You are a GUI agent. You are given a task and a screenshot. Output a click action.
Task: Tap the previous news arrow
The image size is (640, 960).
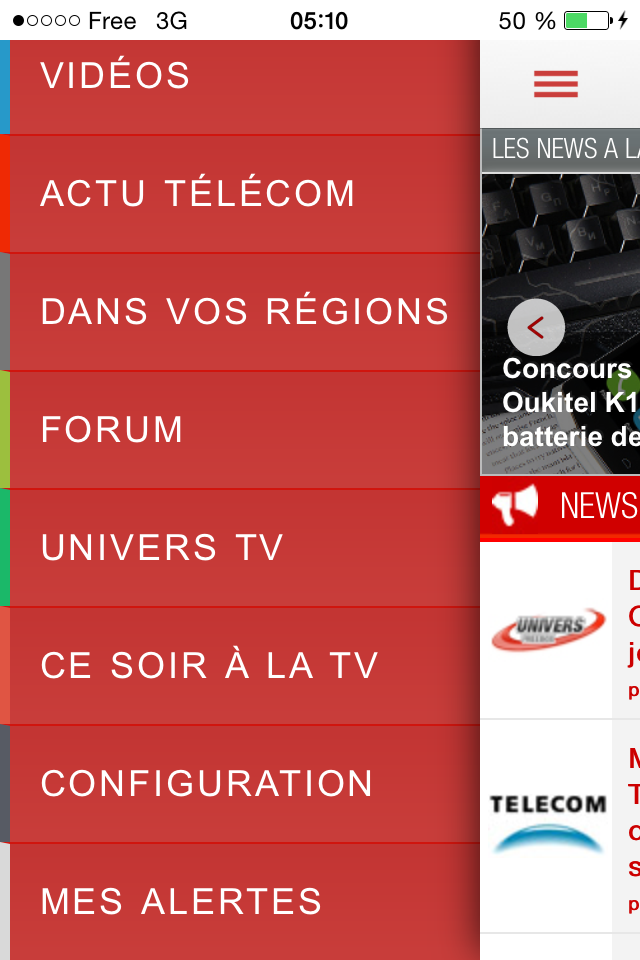[x=536, y=327]
